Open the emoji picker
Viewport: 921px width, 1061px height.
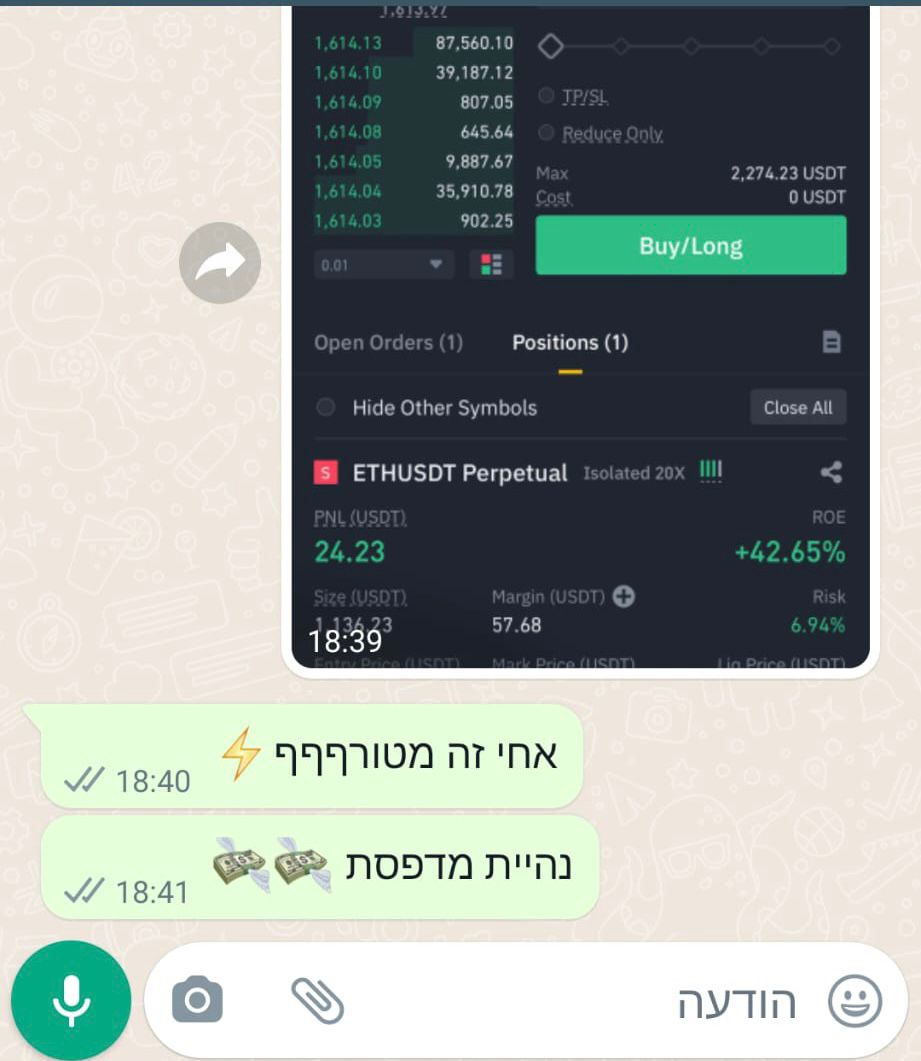coord(856,1000)
